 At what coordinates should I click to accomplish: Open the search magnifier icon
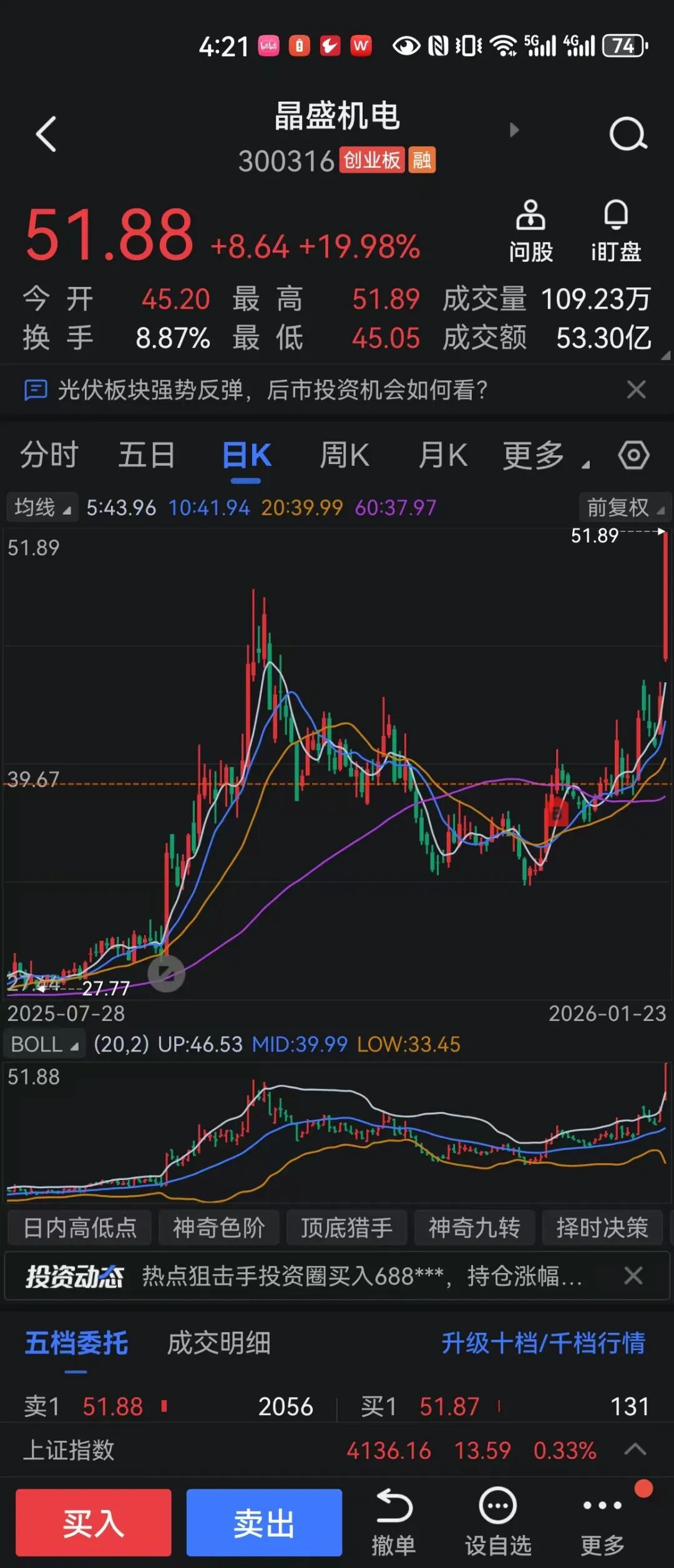627,133
